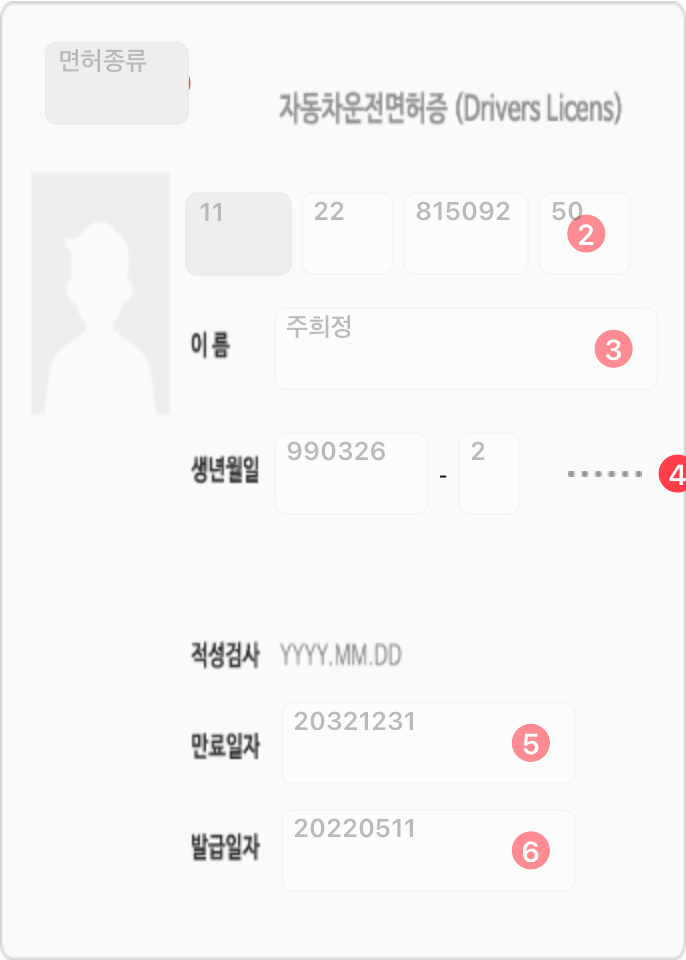Edit the license number field showing 50
This screenshot has width=686, height=960.
(x=584, y=233)
